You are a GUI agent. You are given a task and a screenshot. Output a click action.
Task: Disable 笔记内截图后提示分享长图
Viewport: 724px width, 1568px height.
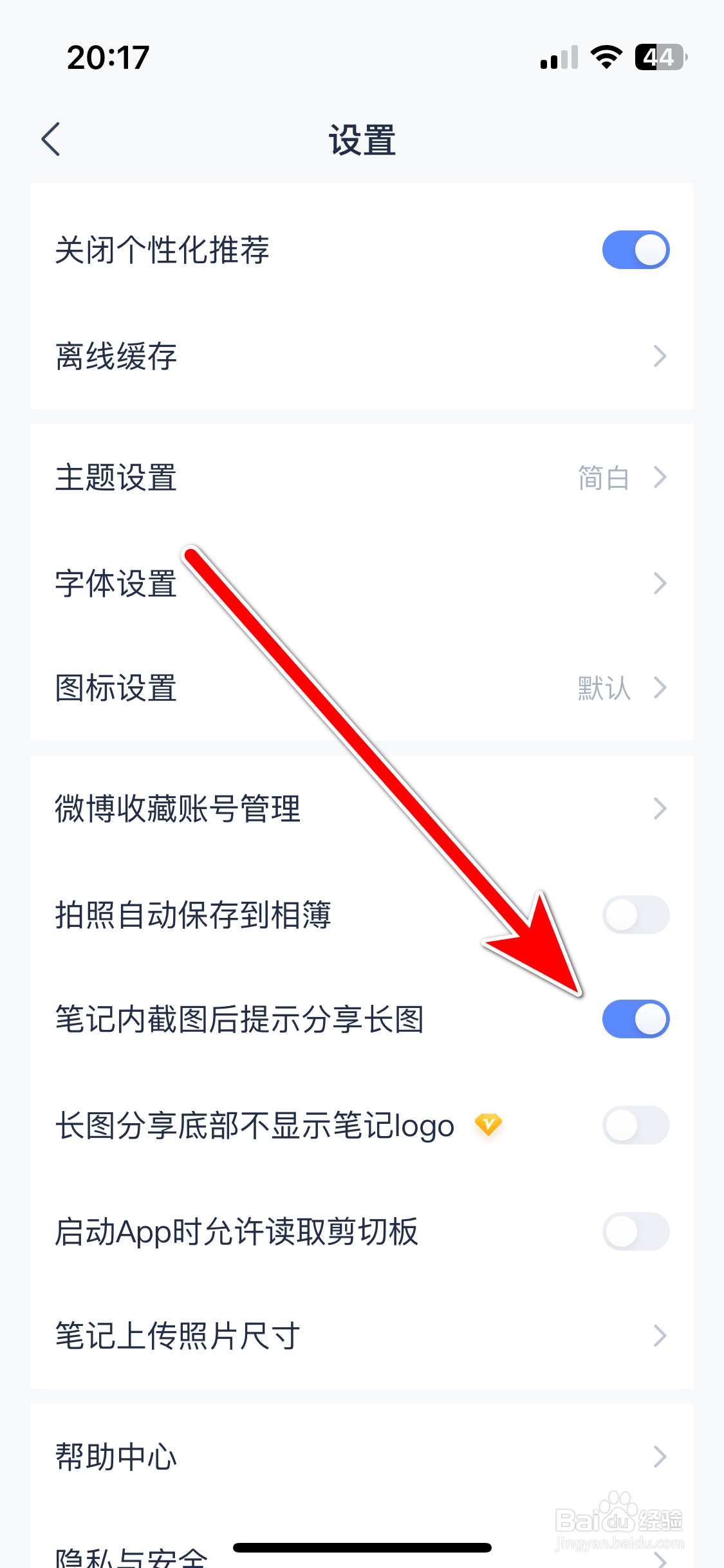[636, 1019]
